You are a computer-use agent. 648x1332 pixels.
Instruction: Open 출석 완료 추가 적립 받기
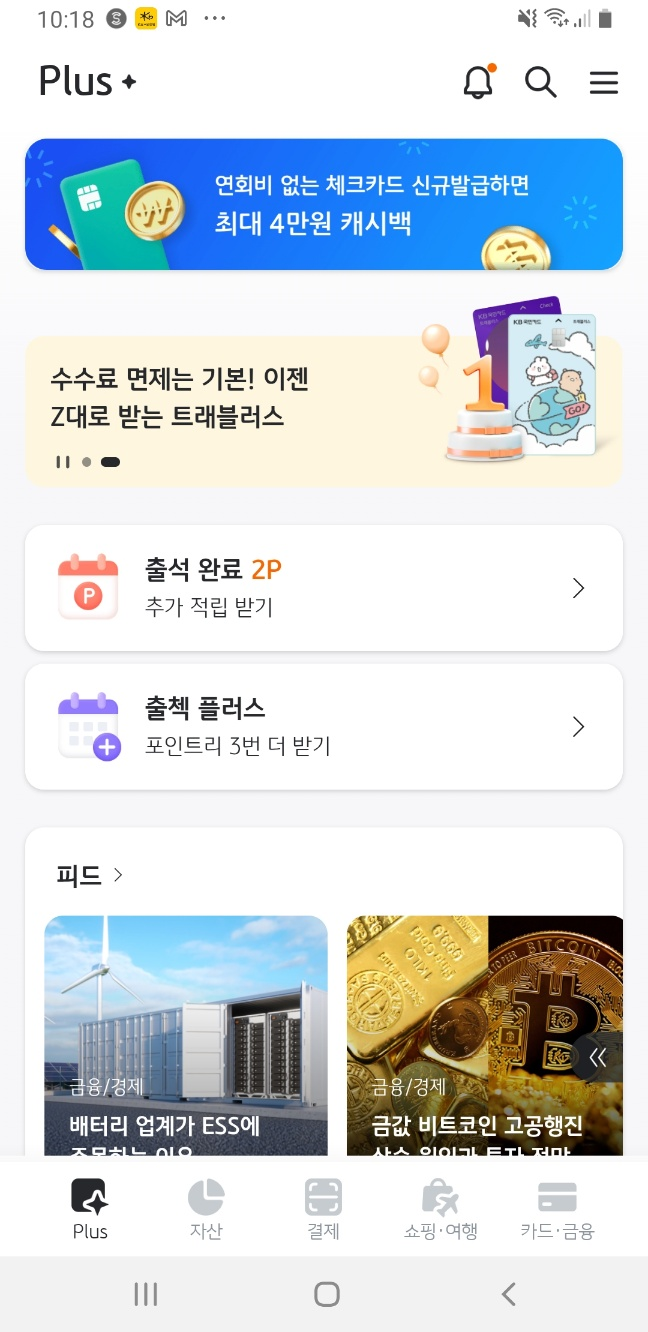pos(324,588)
